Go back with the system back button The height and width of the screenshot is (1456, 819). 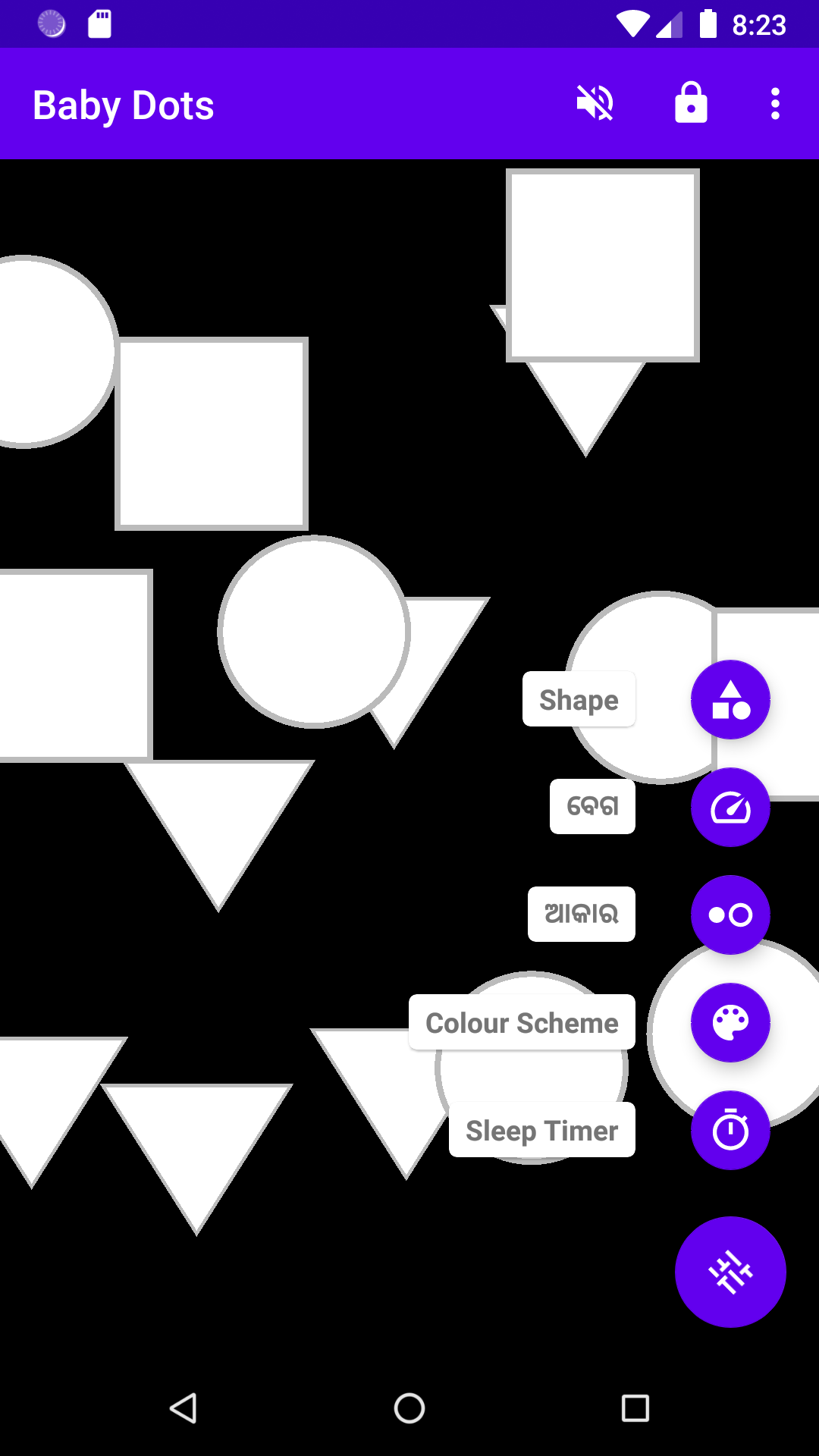[183, 1408]
